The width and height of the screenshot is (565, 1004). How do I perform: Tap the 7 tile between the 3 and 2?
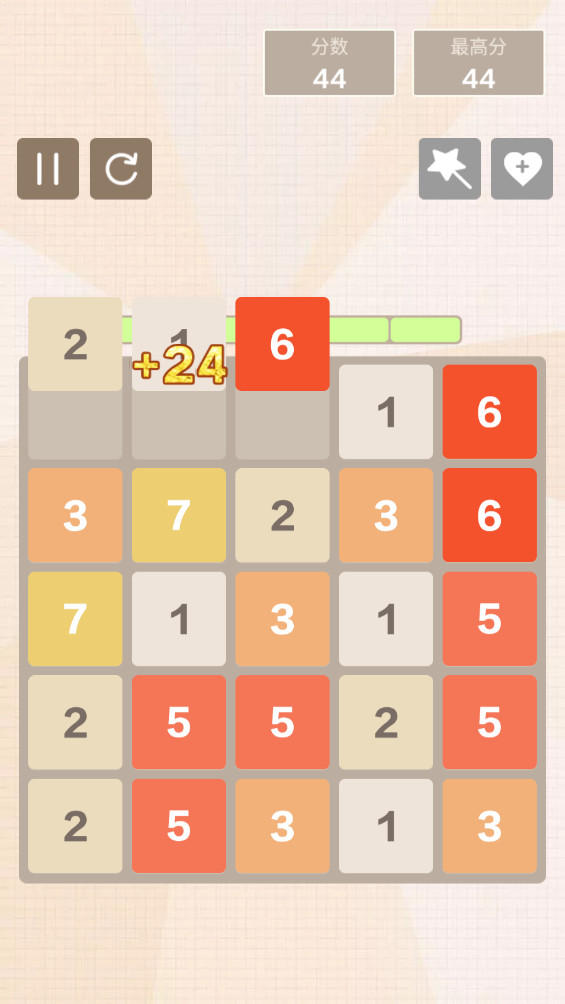(179, 515)
